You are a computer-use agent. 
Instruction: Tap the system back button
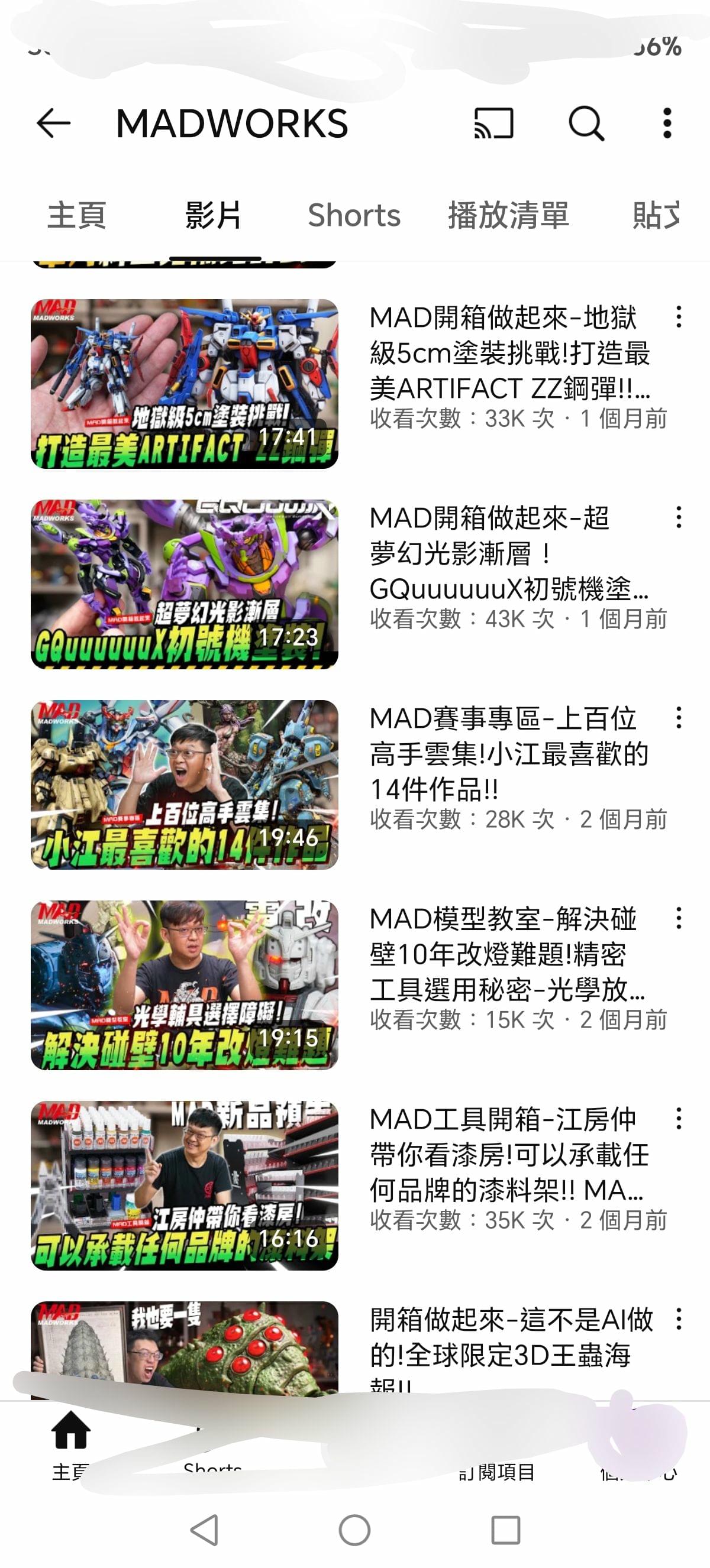[x=205, y=1530]
